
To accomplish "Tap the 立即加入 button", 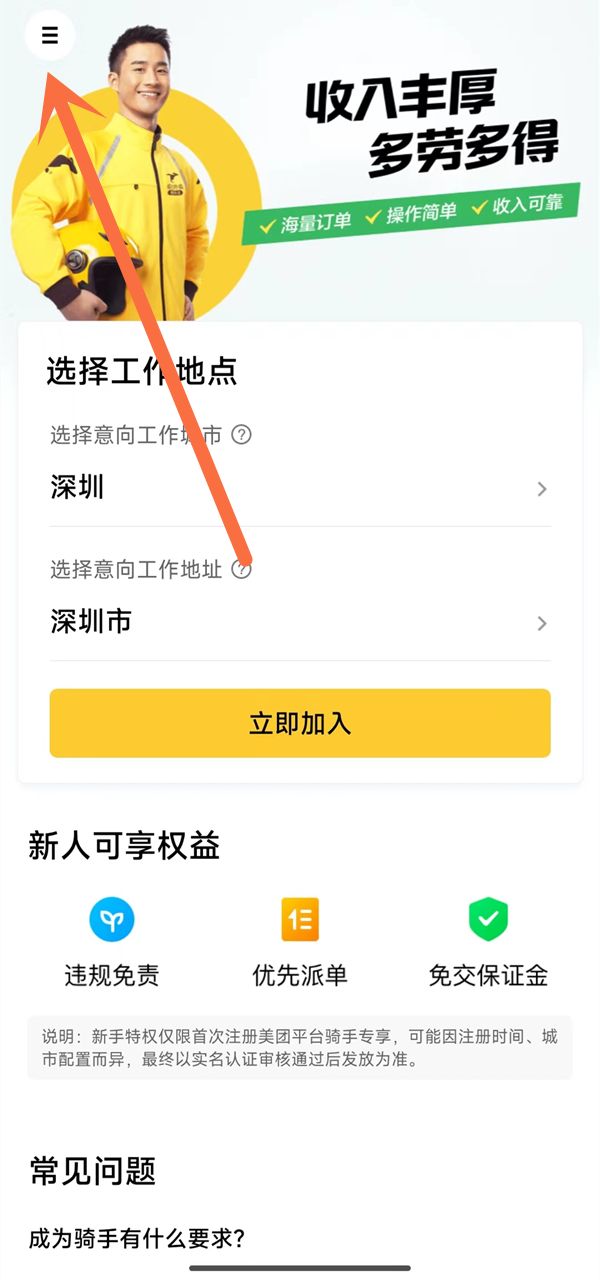I will click(x=300, y=723).
